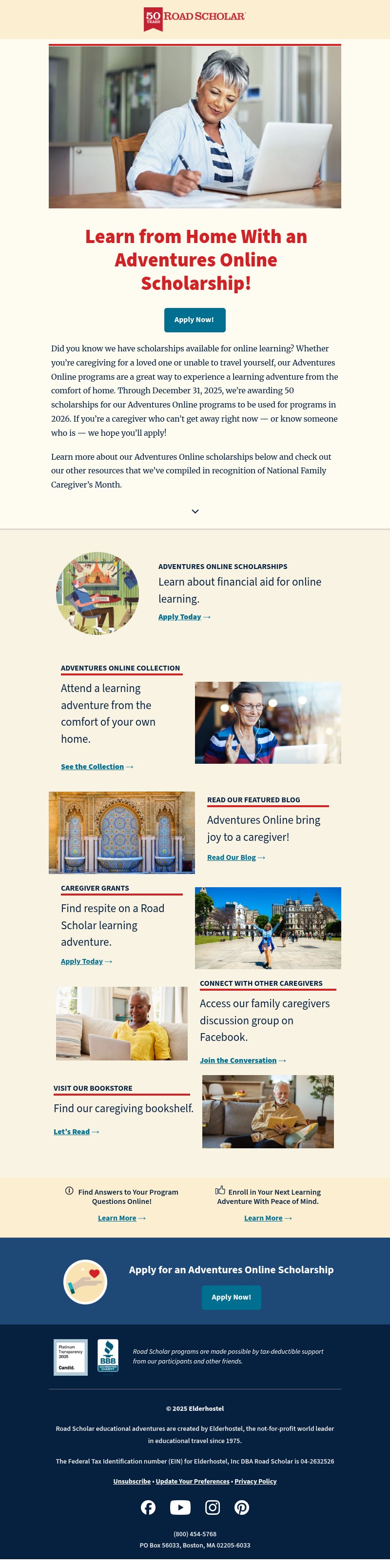Open the See the Collection link
Screen dimensions: 390x1568
click(x=93, y=767)
